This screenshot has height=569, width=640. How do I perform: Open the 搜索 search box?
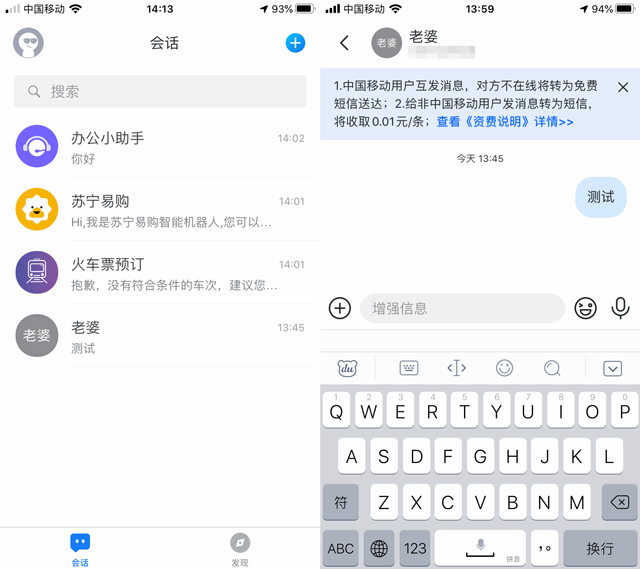click(x=160, y=91)
